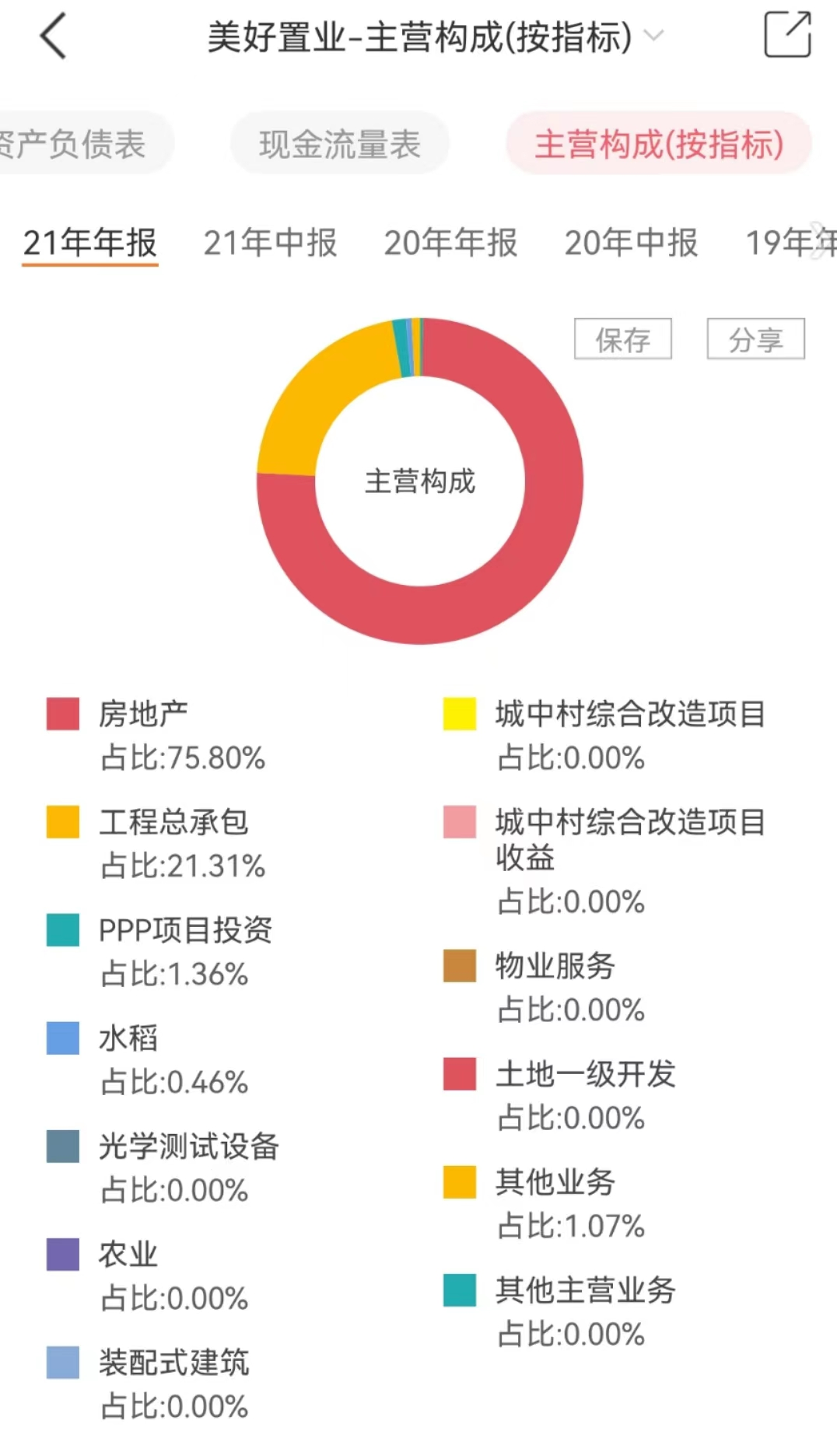Select the 21年年报 period
Screen dimensions: 837x1456
pyautogui.click(x=90, y=243)
